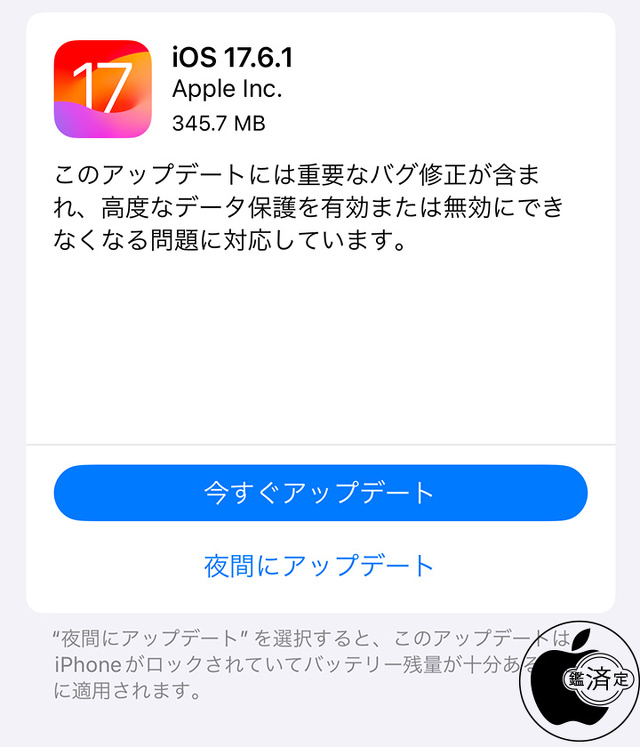Tap the 今すぐアップデート button

(320, 493)
